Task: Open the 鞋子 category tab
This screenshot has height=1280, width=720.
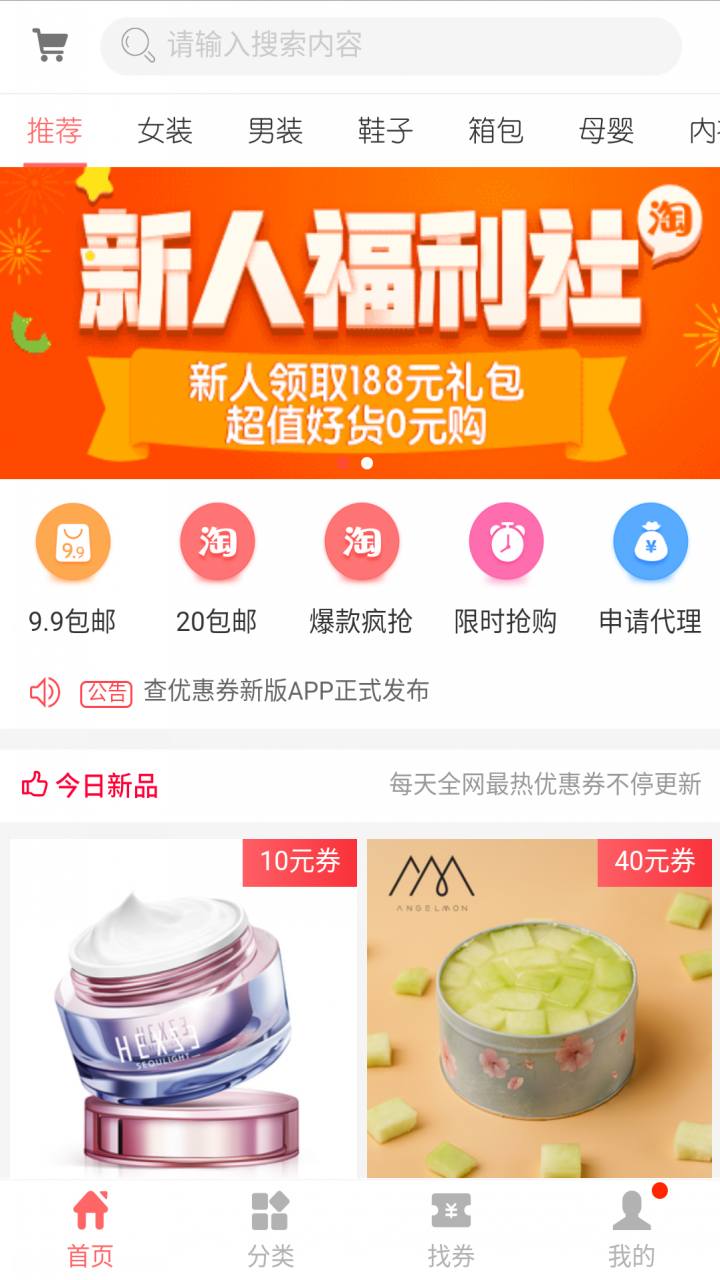Action: click(385, 131)
